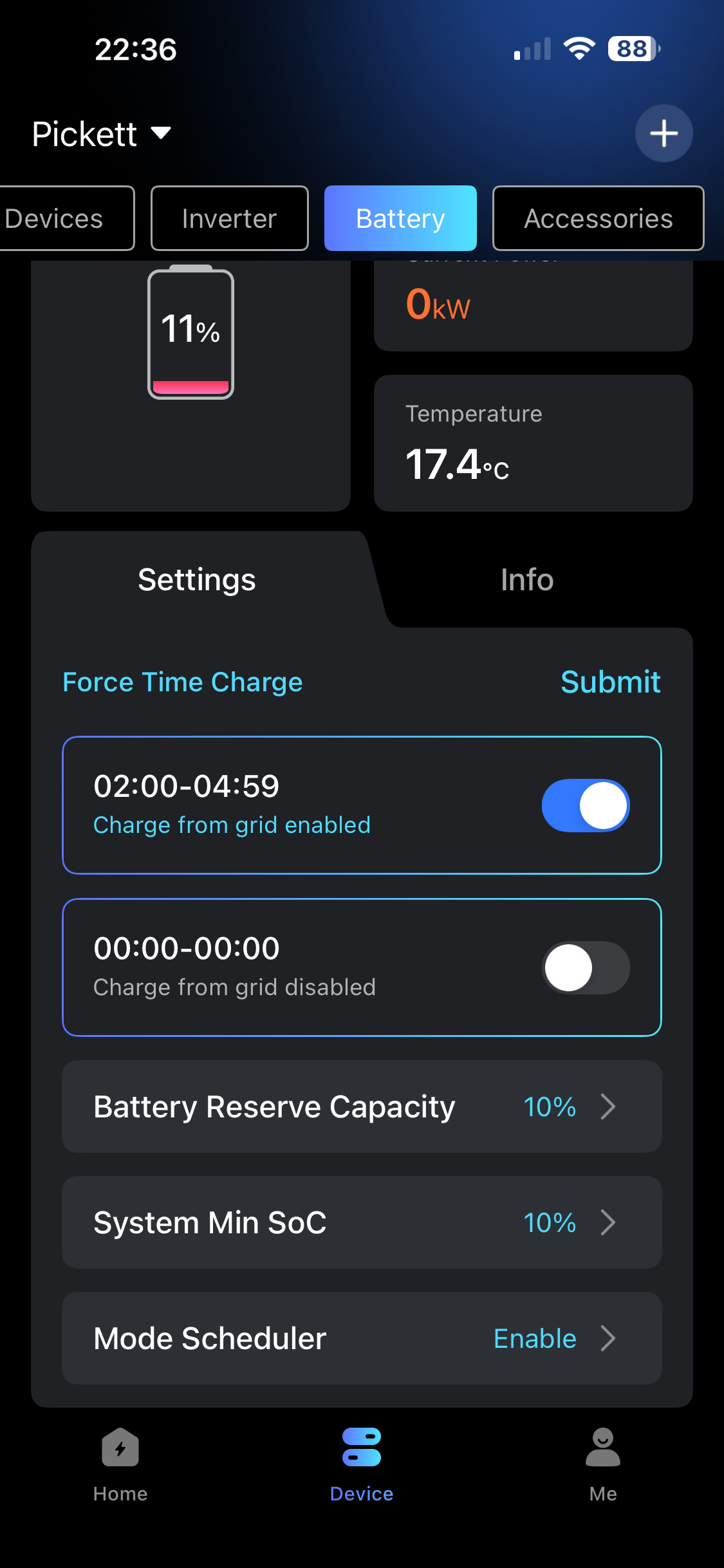Viewport: 724px width, 1568px height.
Task: Enable the 00:00-00:00 grid charge toggle
Action: tap(585, 967)
